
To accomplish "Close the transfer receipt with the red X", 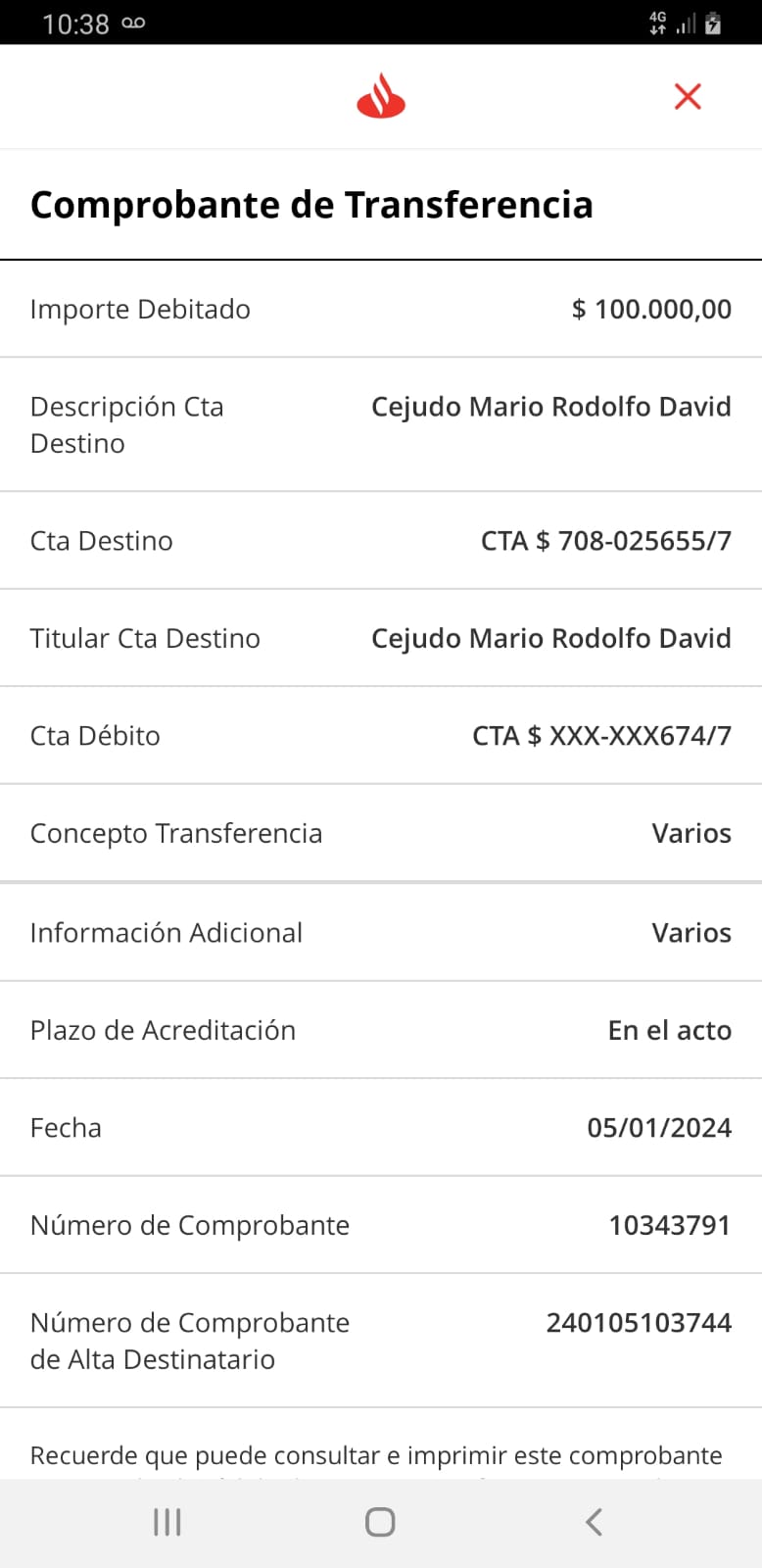I will click(x=688, y=96).
